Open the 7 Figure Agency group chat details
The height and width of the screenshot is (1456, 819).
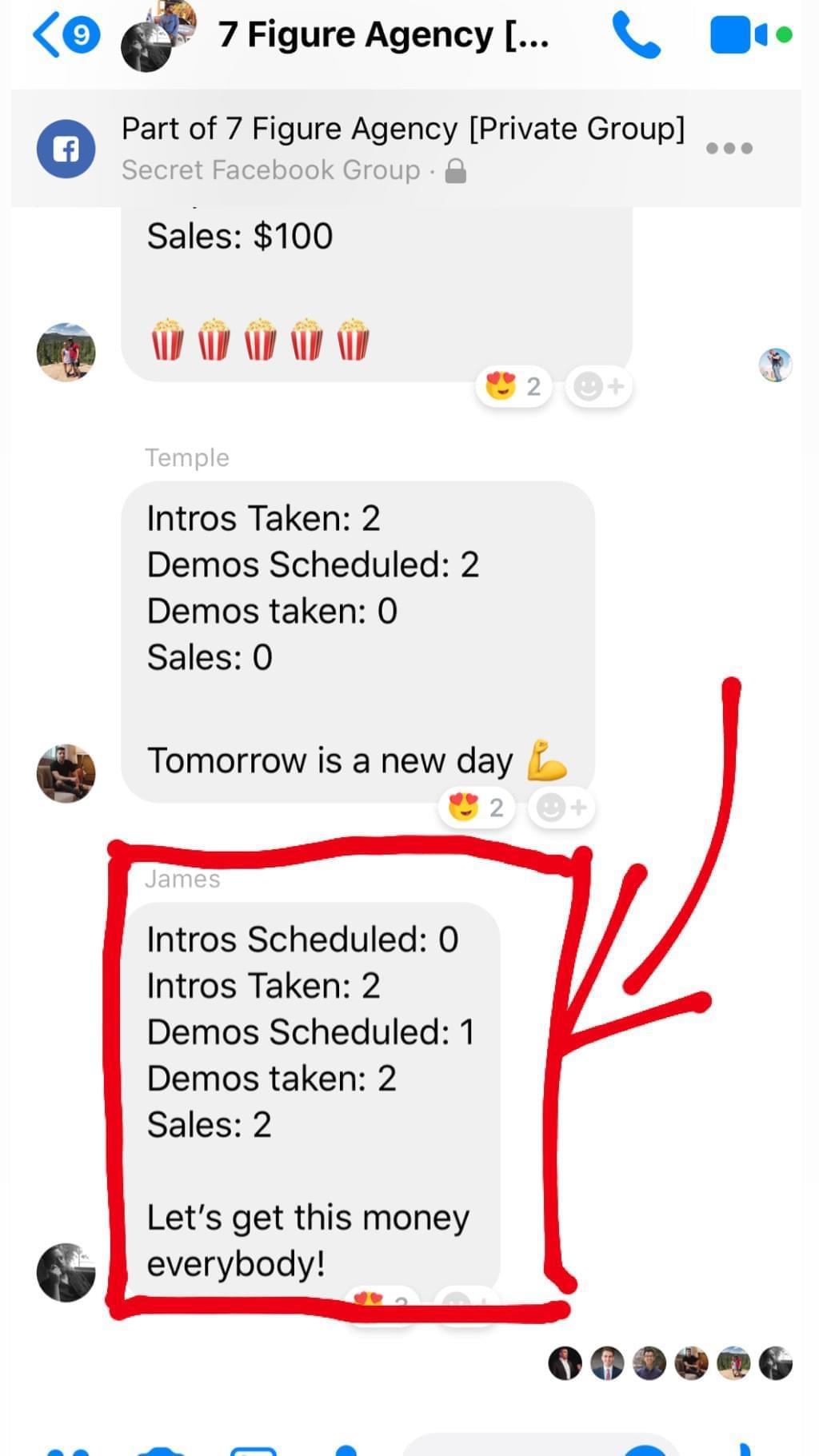384,34
